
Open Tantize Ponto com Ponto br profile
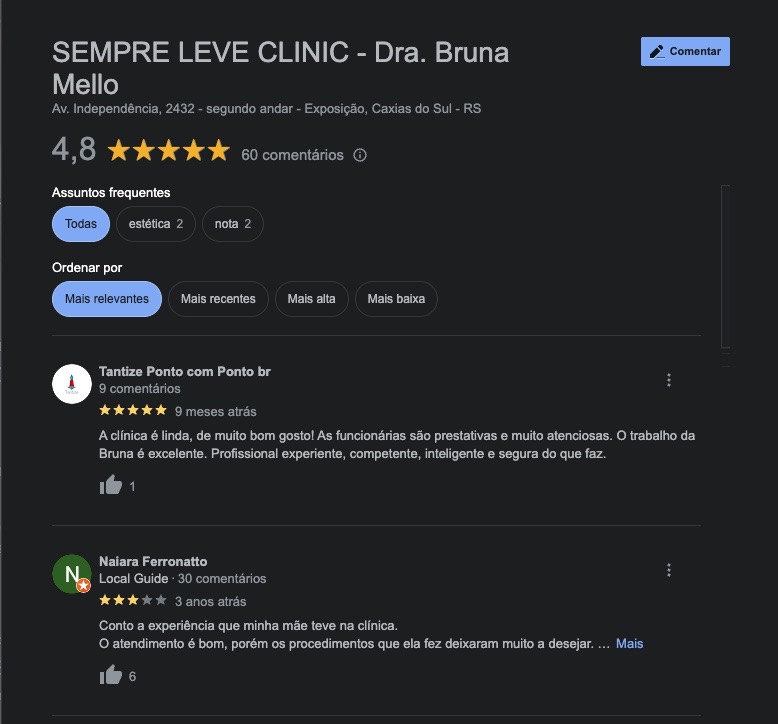pyautogui.click(x=185, y=371)
